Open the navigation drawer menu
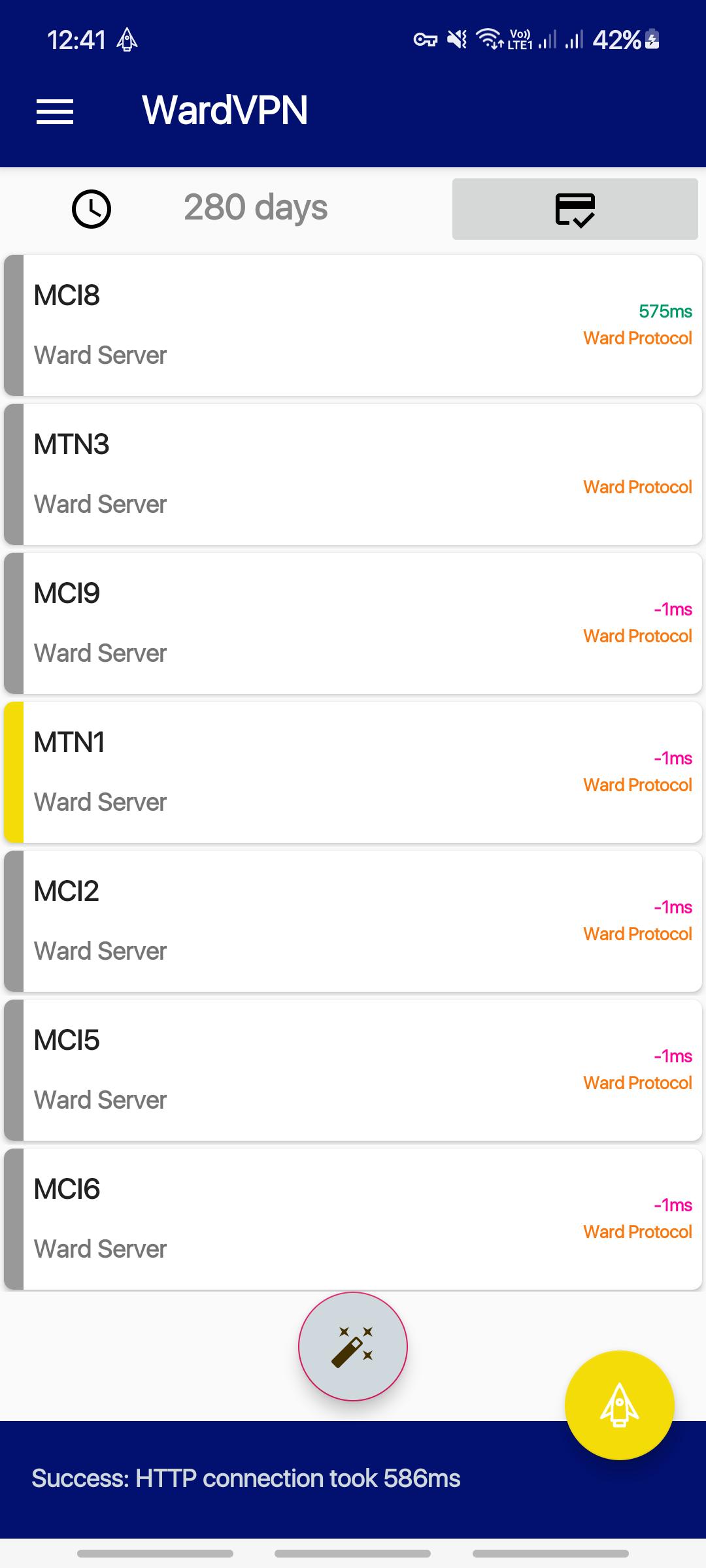706x1568 pixels. (x=55, y=111)
